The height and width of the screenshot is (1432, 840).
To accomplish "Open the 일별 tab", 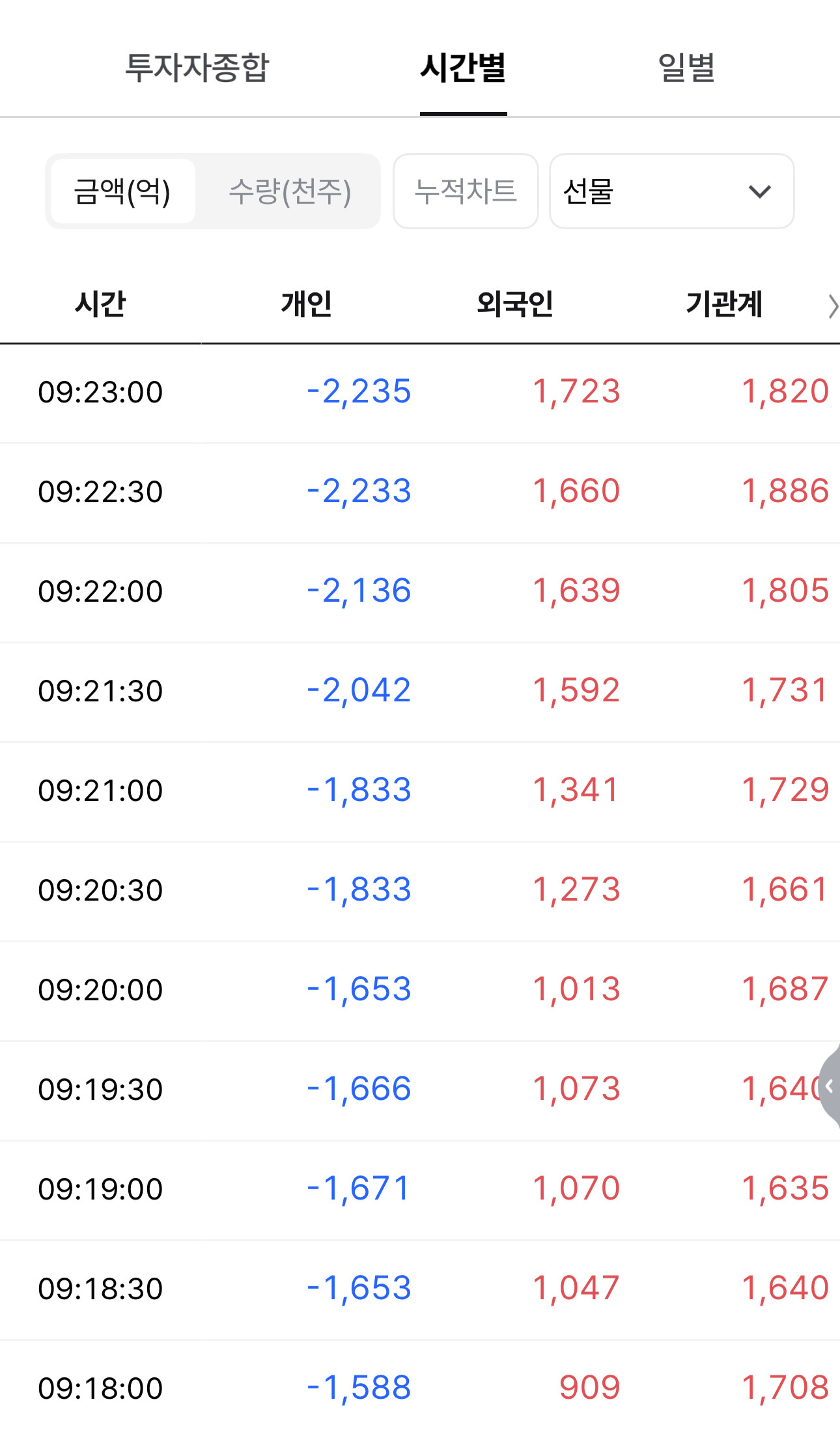I will tap(686, 67).
